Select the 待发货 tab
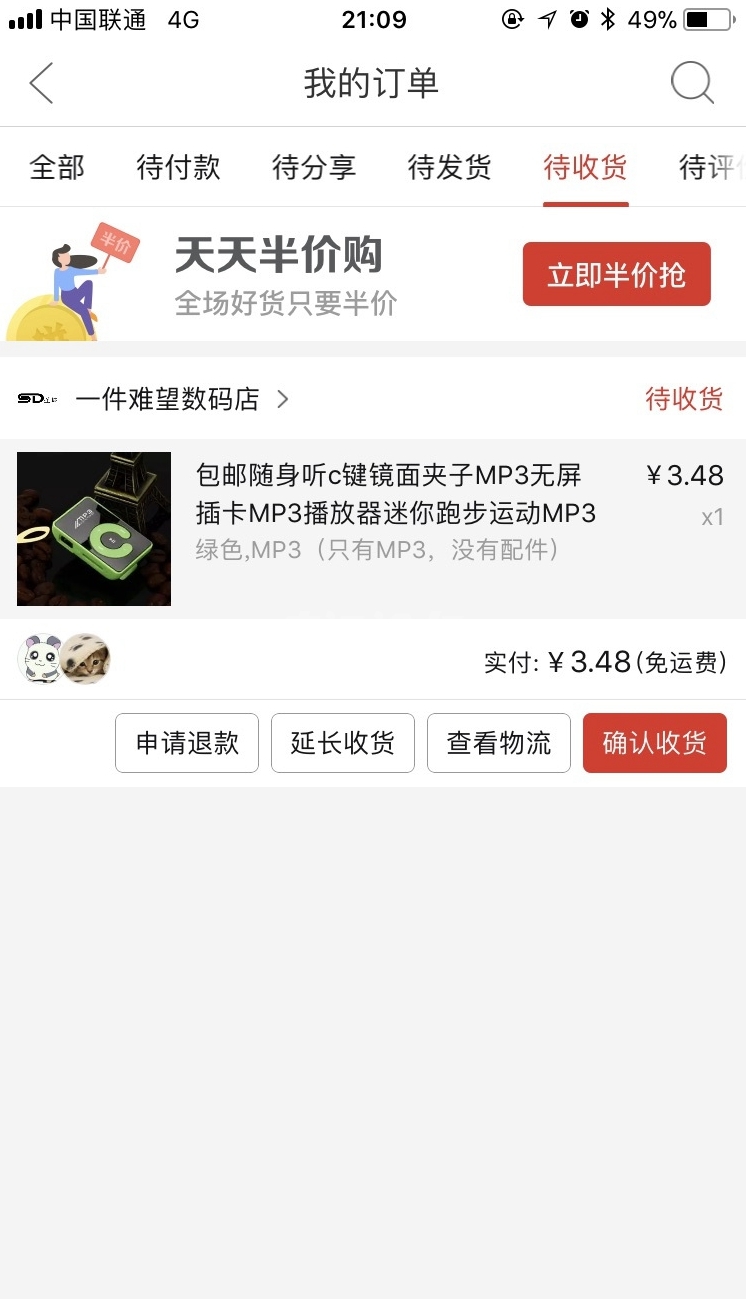The image size is (746, 1299). (448, 168)
